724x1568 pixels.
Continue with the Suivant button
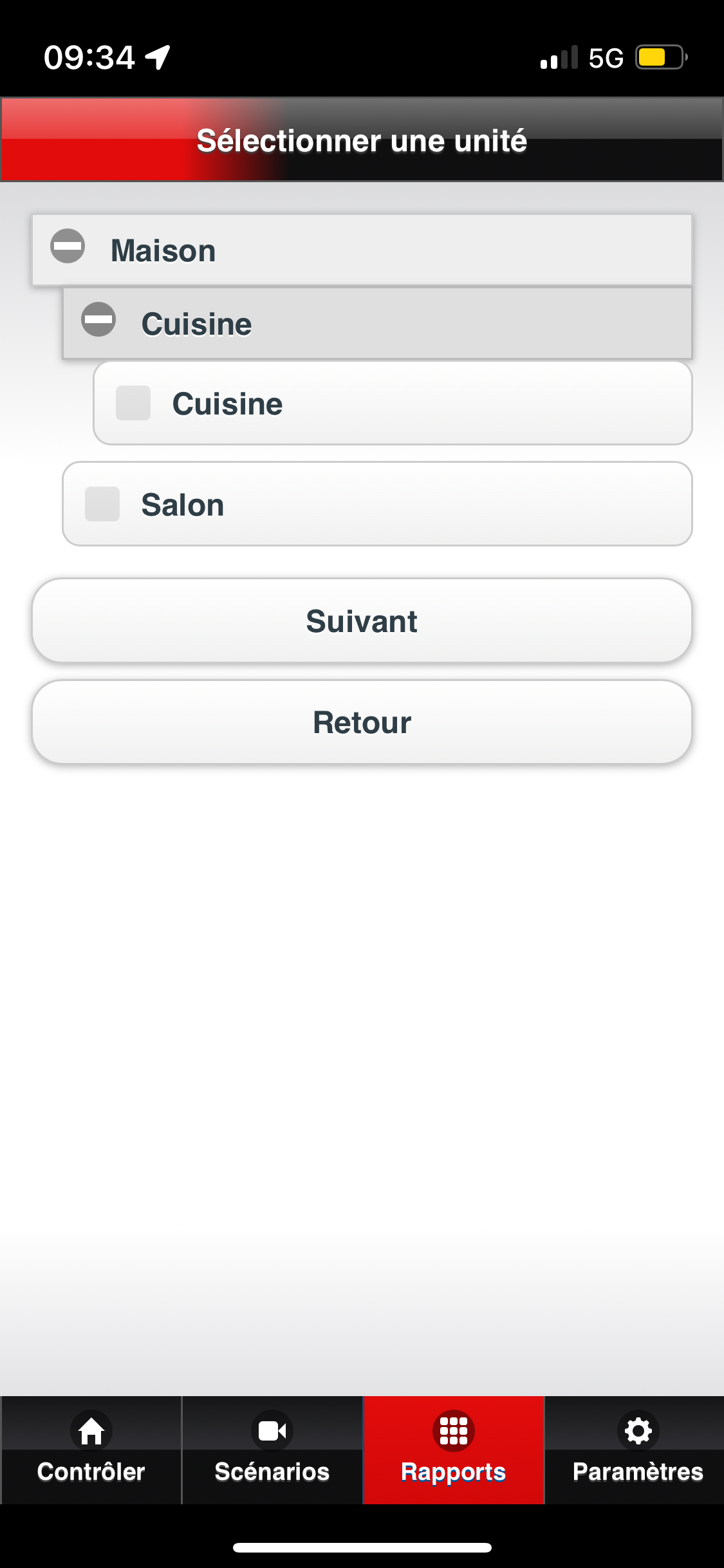[x=362, y=621]
